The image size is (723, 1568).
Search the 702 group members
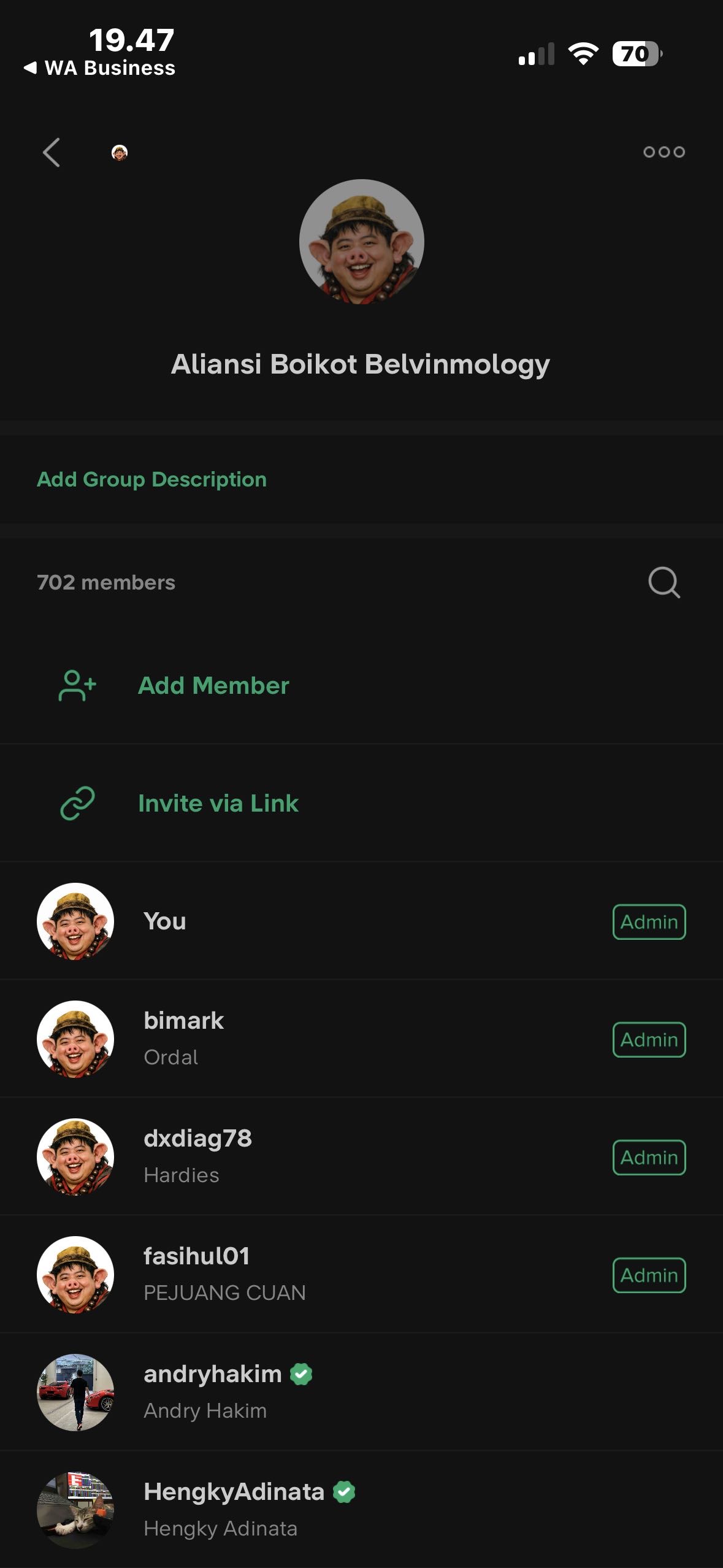[664, 582]
